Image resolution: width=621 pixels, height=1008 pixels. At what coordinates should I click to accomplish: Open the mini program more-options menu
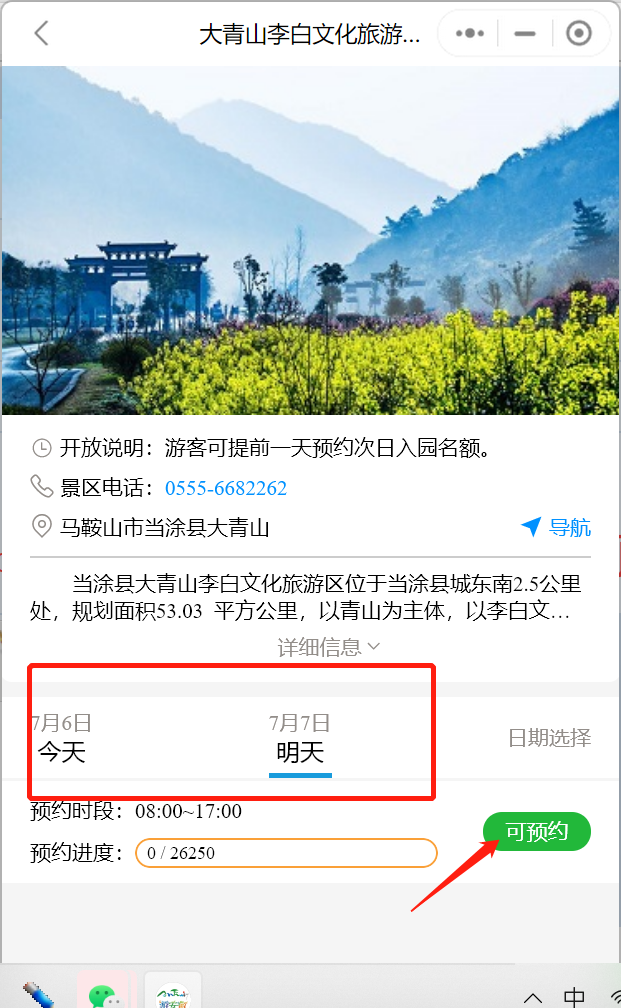pos(469,33)
